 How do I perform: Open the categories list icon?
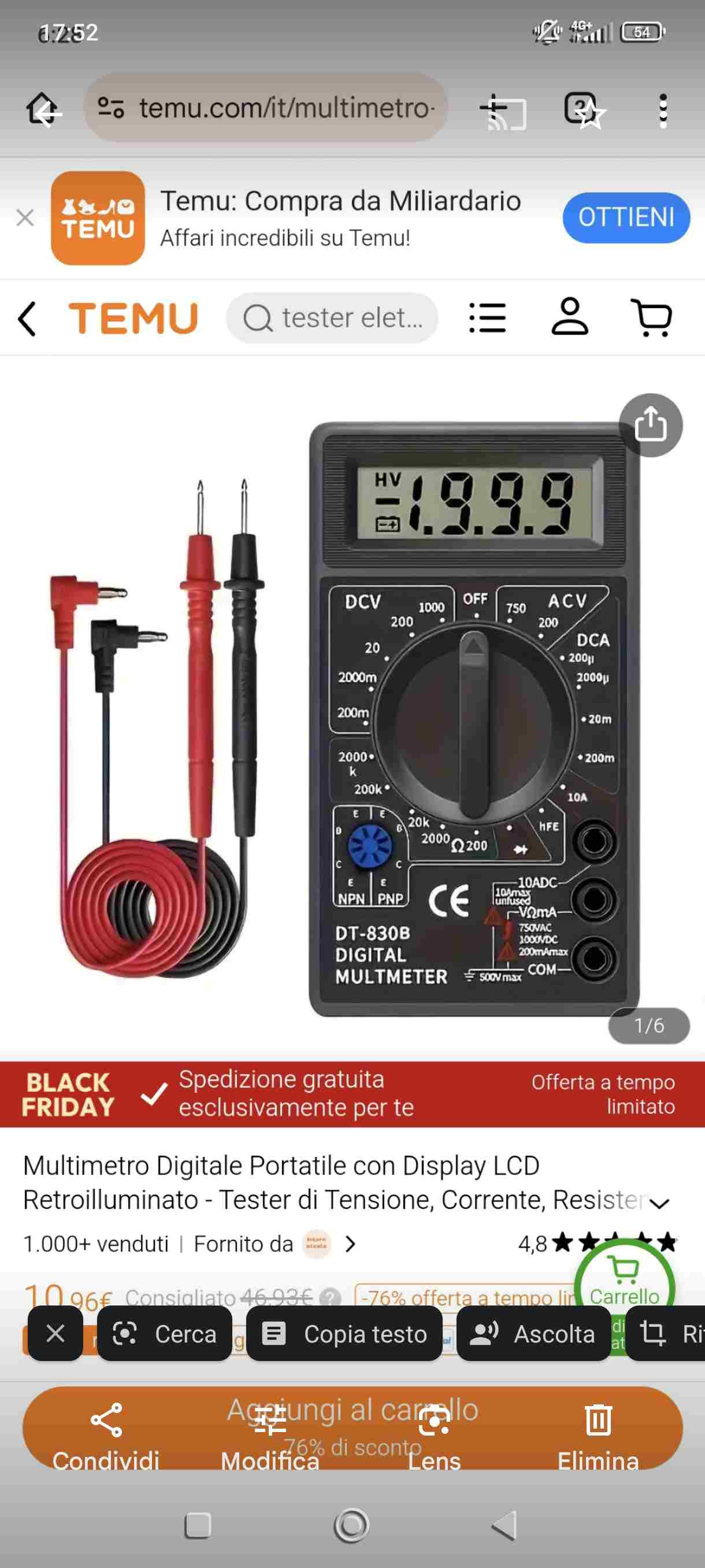click(x=487, y=318)
